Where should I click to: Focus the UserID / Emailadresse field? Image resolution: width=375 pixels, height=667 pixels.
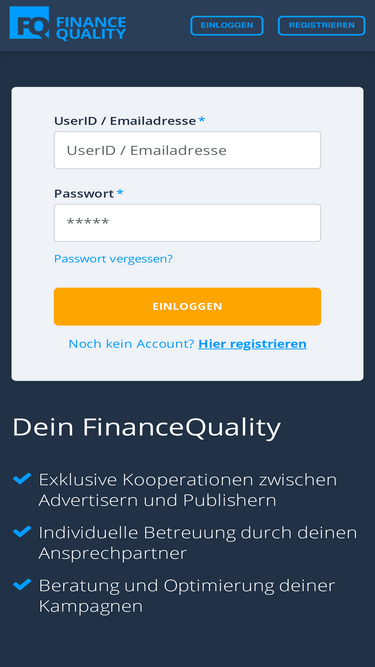[187, 150]
